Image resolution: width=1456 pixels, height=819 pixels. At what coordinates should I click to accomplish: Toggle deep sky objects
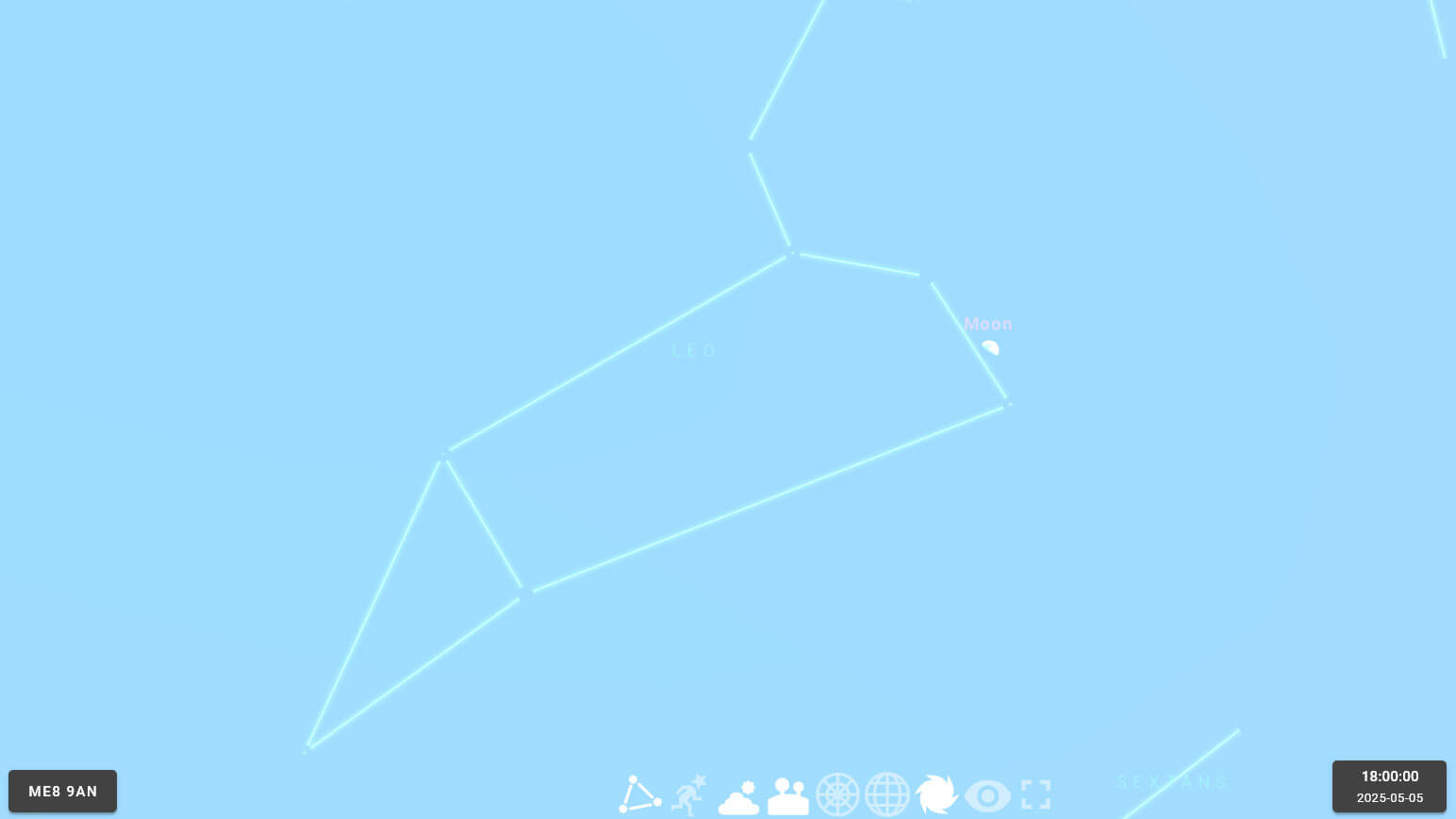tap(936, 794)
